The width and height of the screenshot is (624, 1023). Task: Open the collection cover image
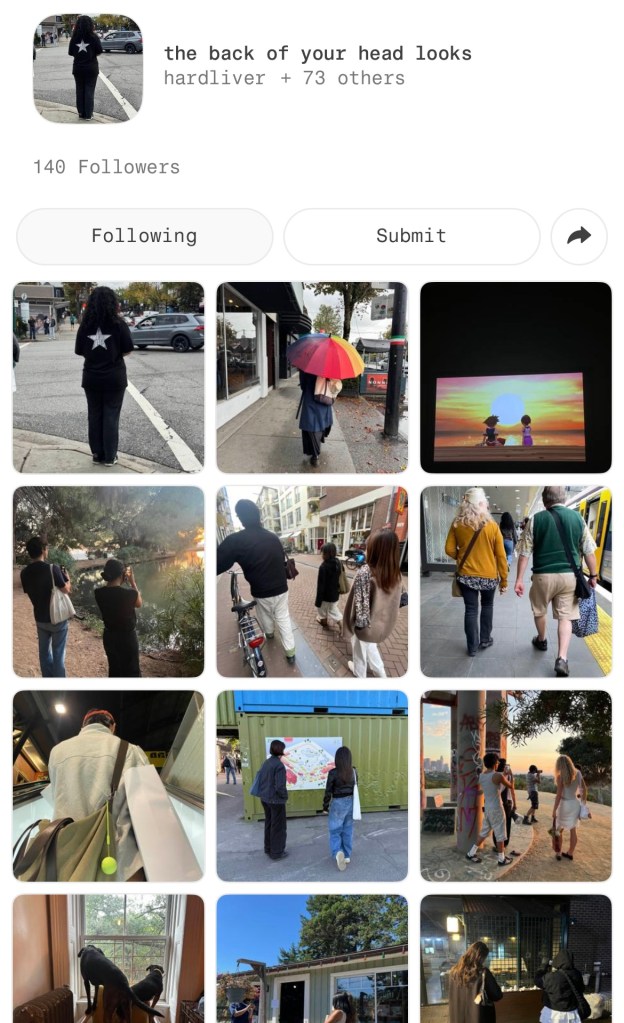[x=88, y=67]
